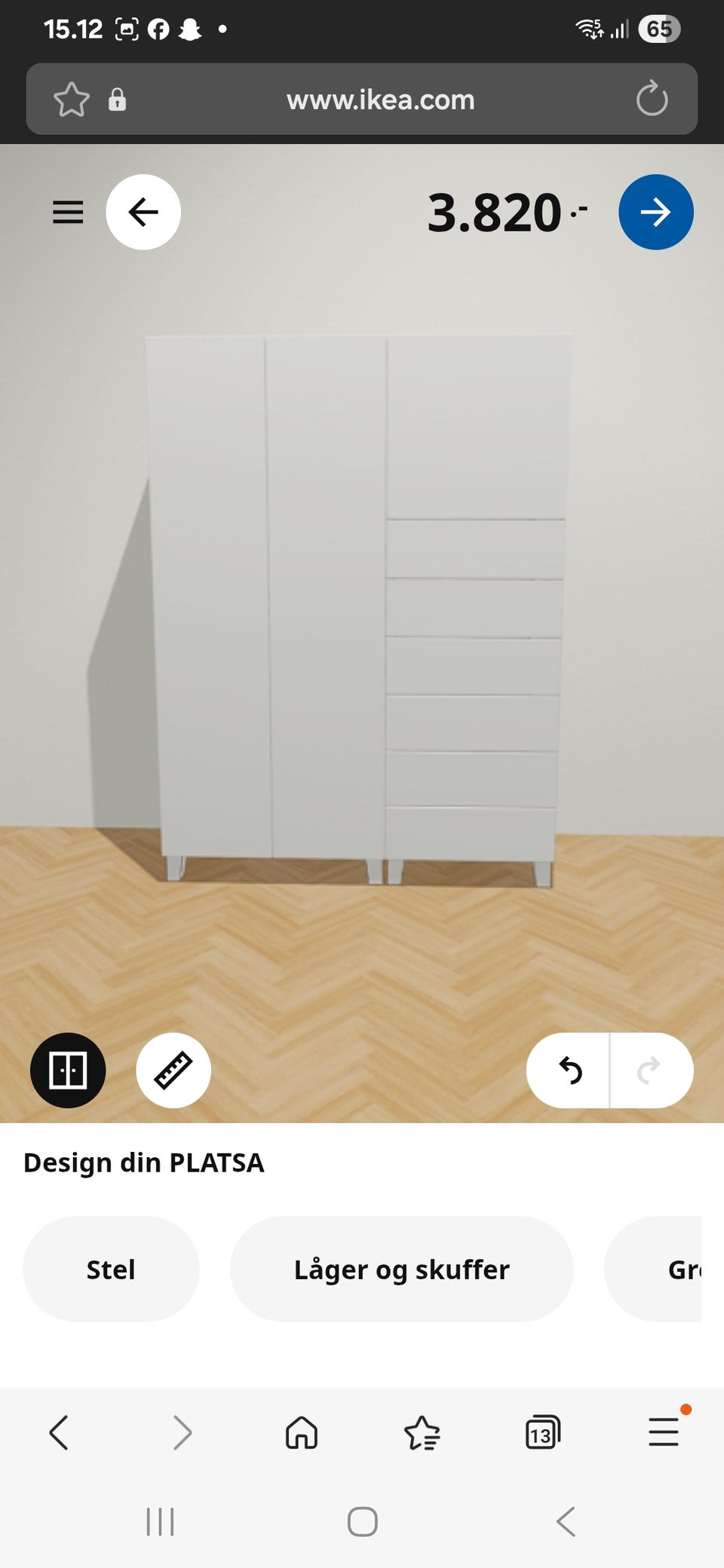Proceed with the blue forward arrow

point(655,212)
